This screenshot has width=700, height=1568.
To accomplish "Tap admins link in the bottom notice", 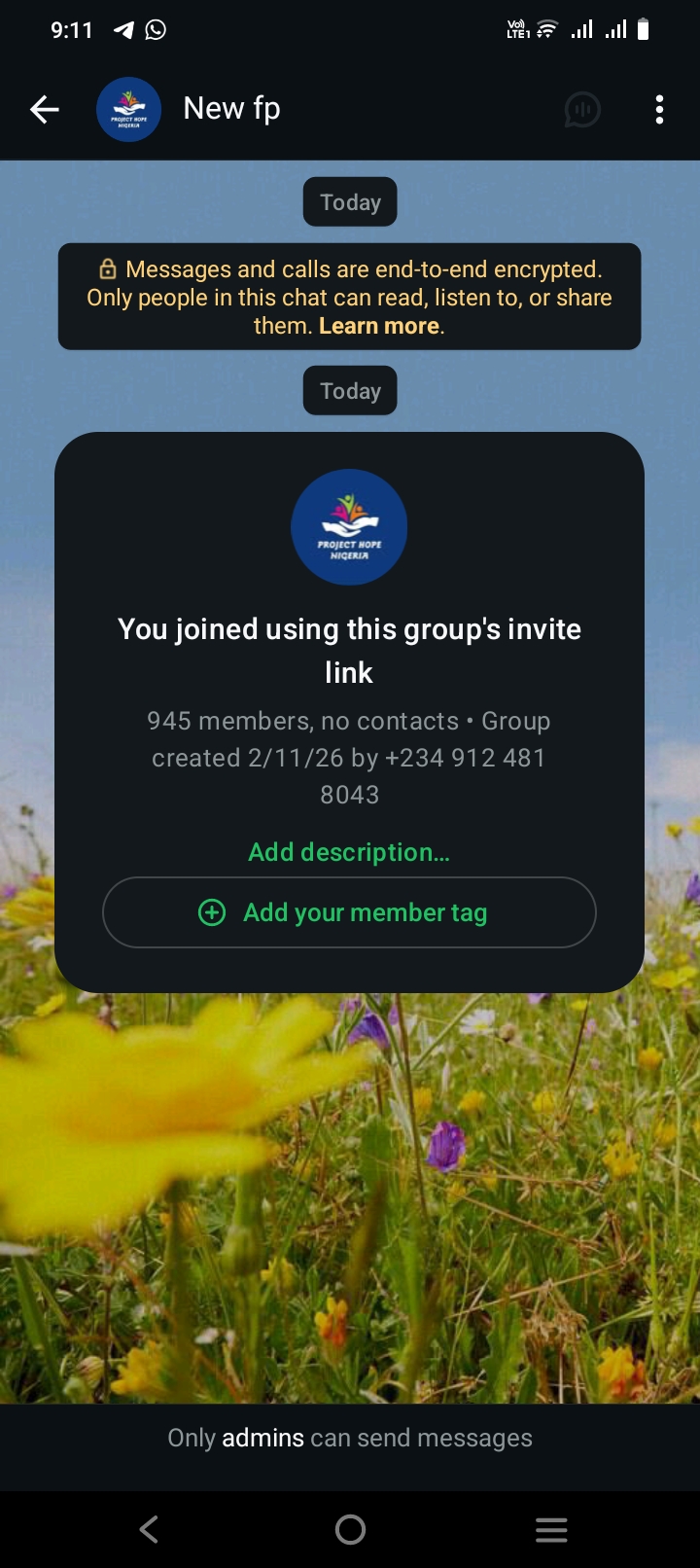I will (262, 1438).
